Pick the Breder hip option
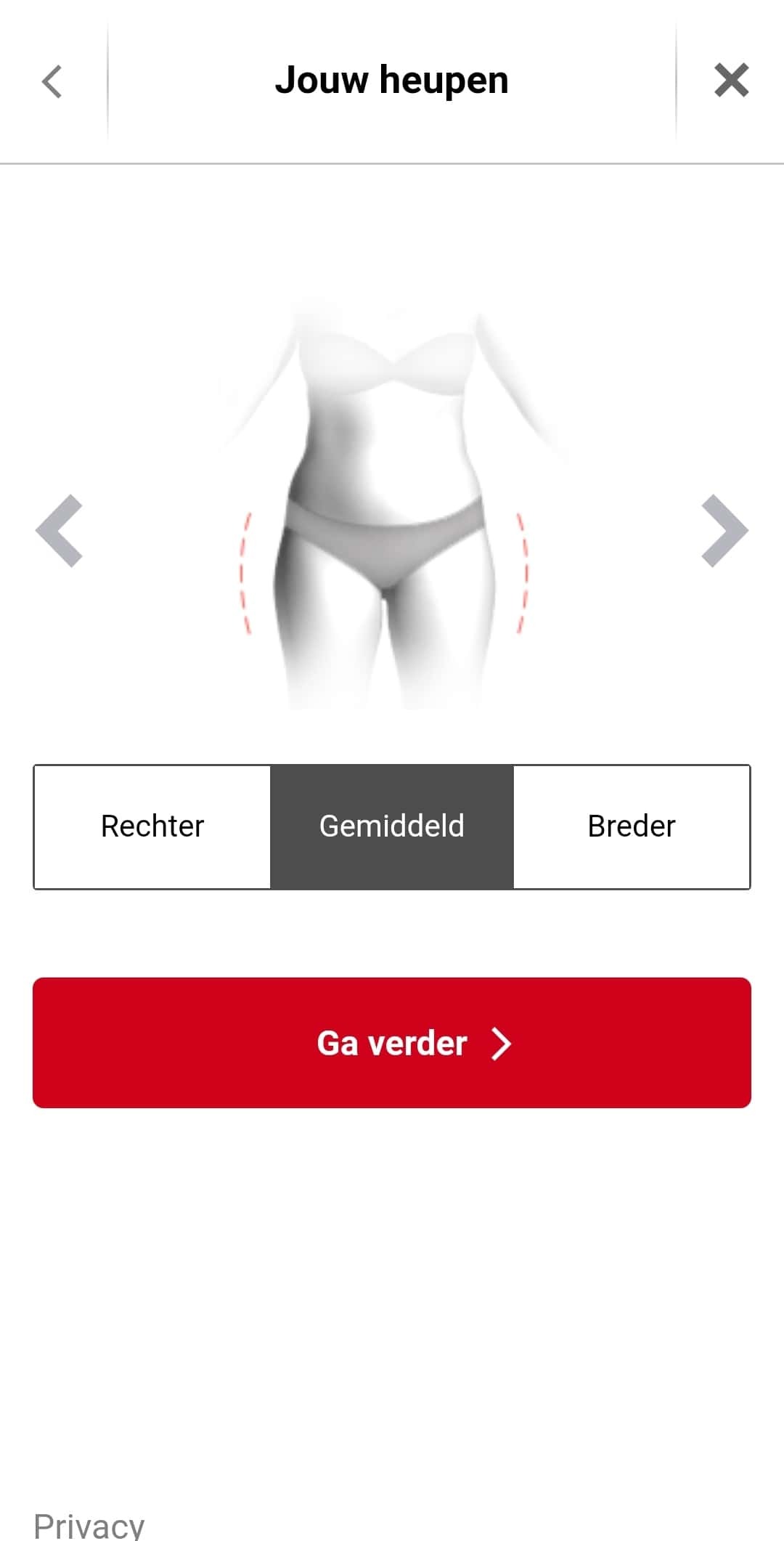The image size is (784, 1541). point(632,826)
